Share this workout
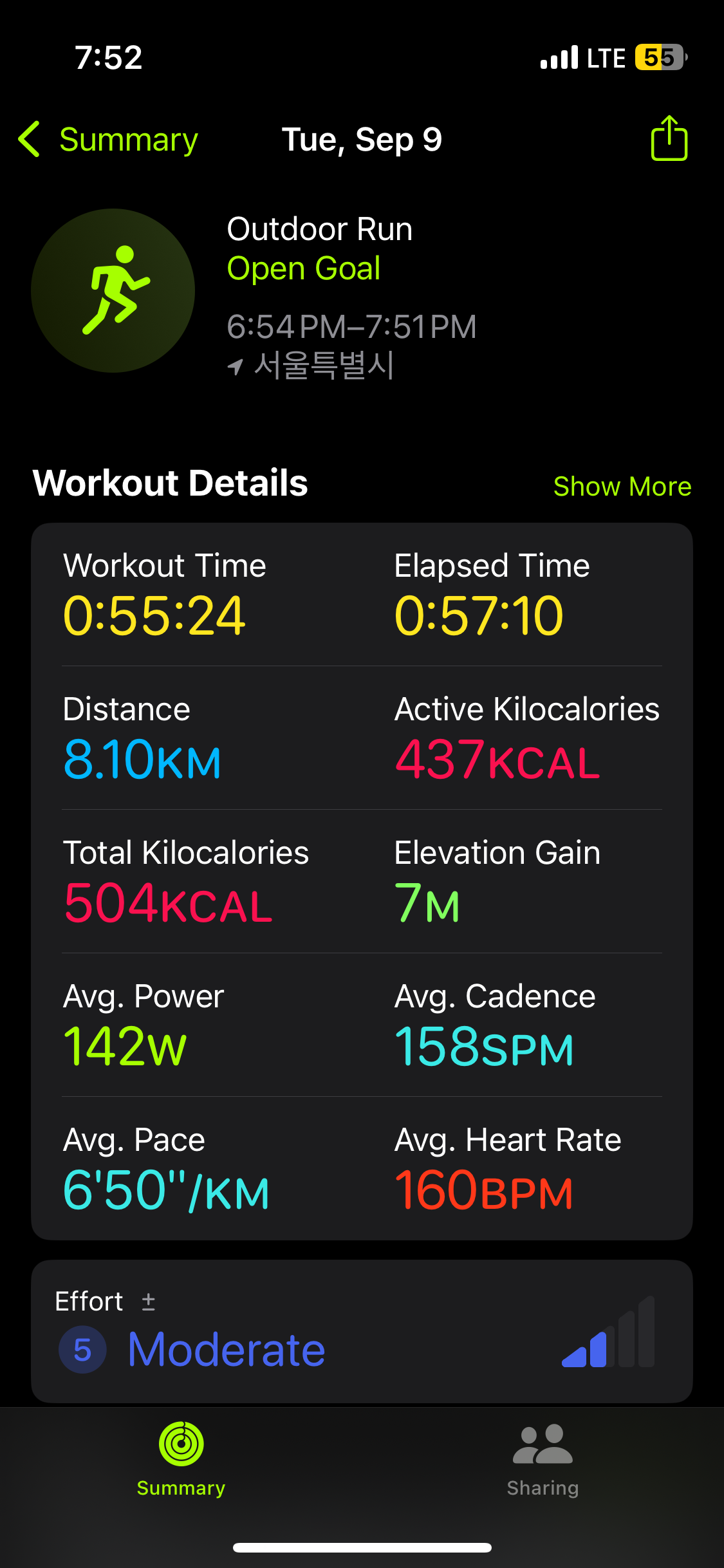724x1568 pixels. 669,138
